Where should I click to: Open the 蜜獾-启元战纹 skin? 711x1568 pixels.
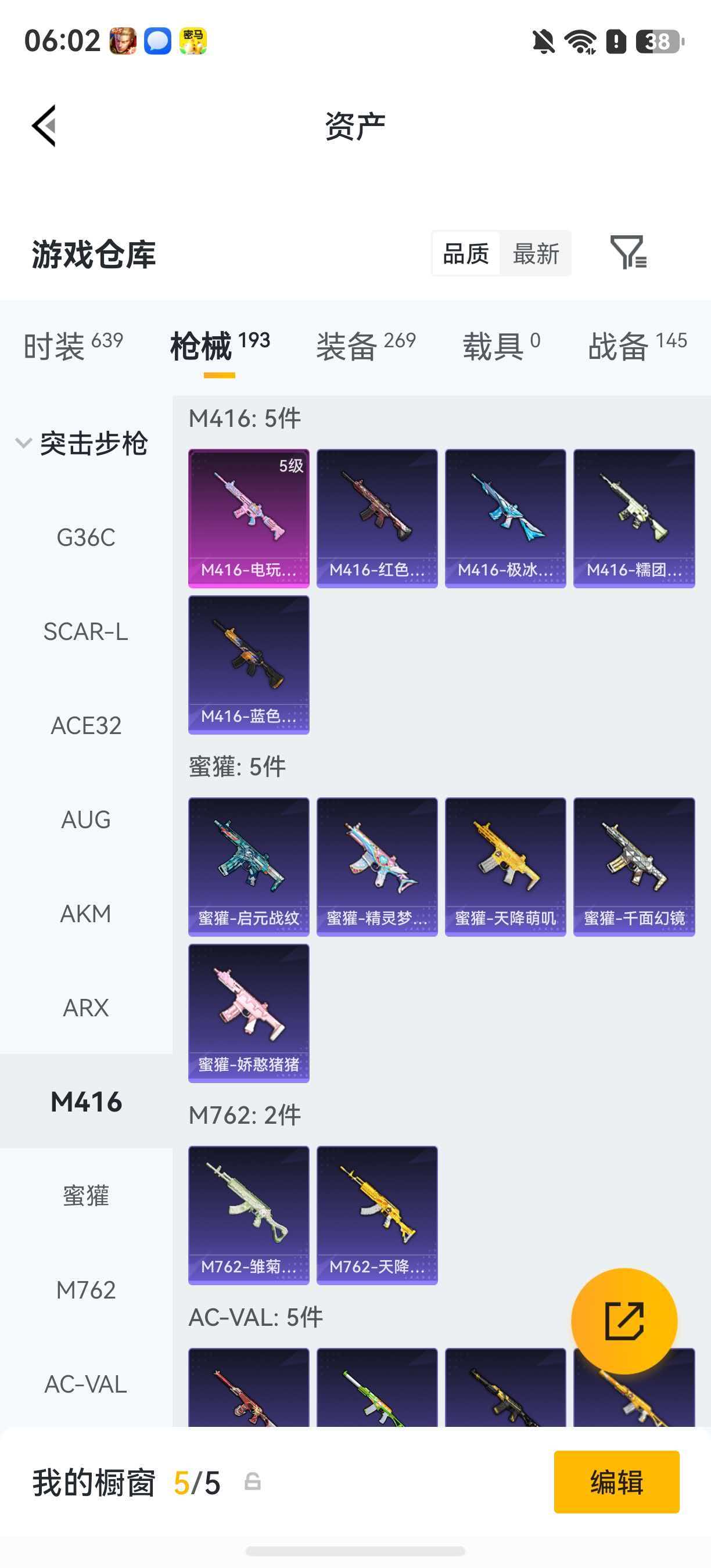[249, 867]
